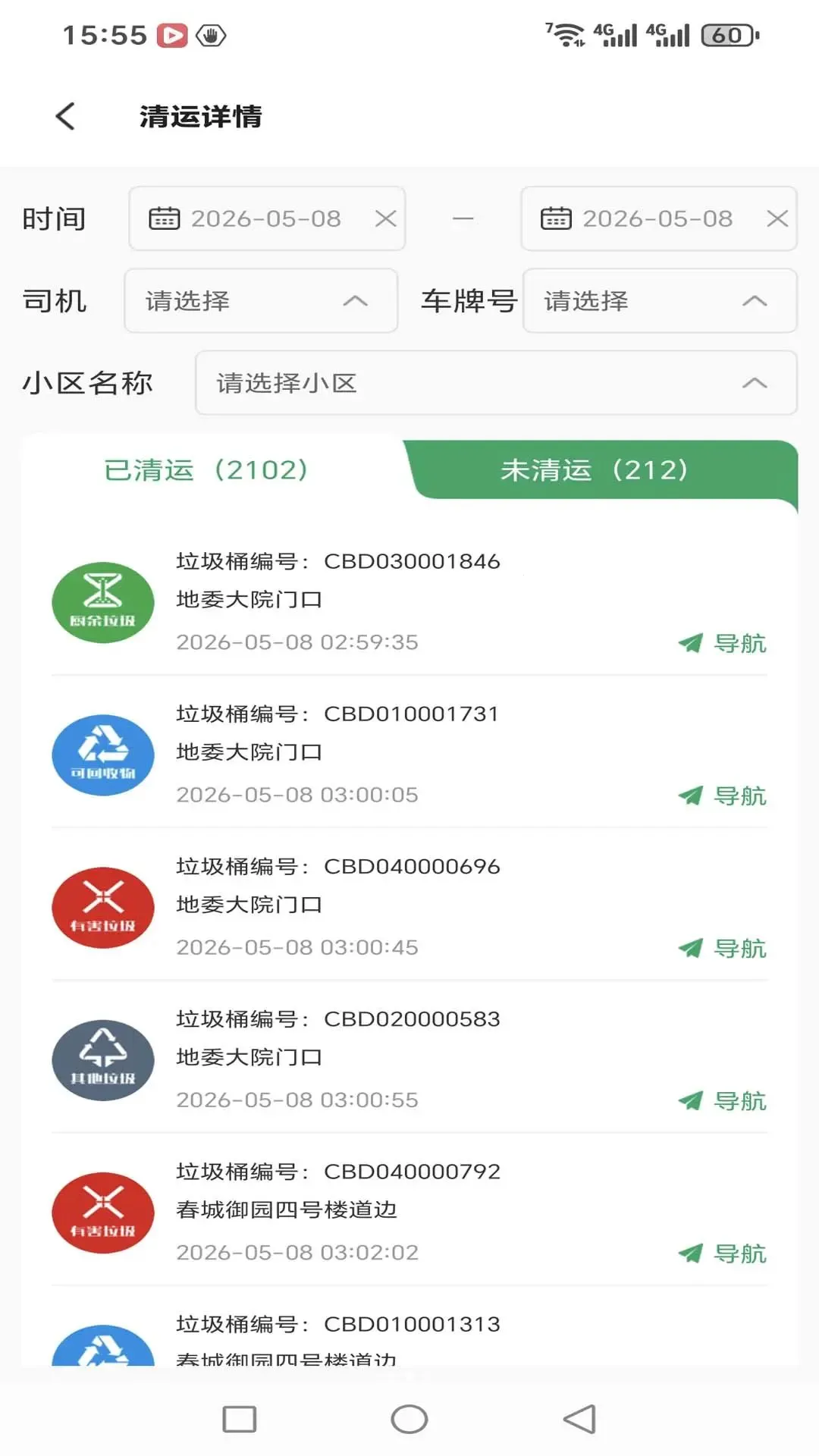Tap the system home button
This screenshot has height=1456, width=819.
(x=409, y=1419)
